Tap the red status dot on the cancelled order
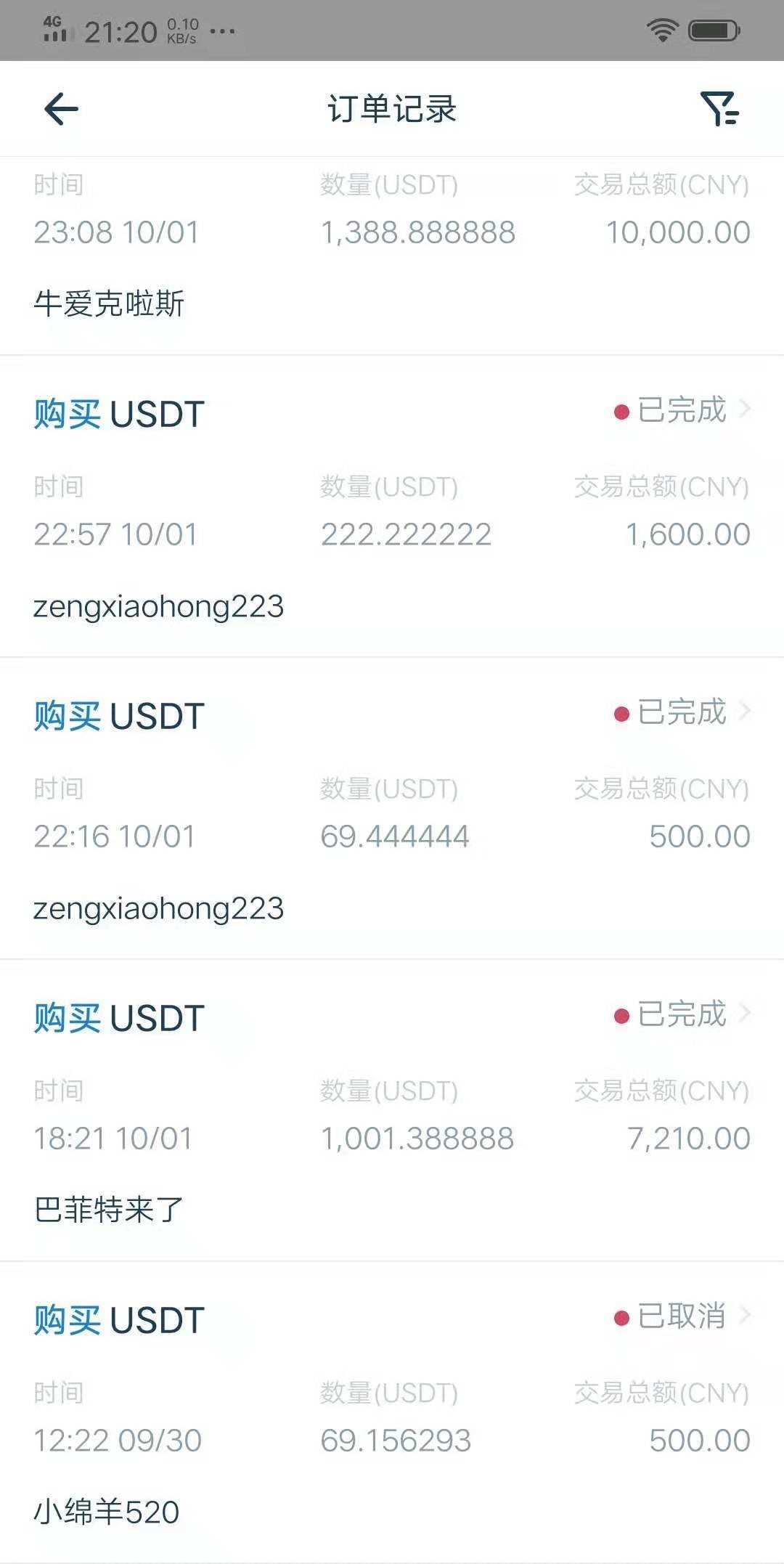 620,1317
